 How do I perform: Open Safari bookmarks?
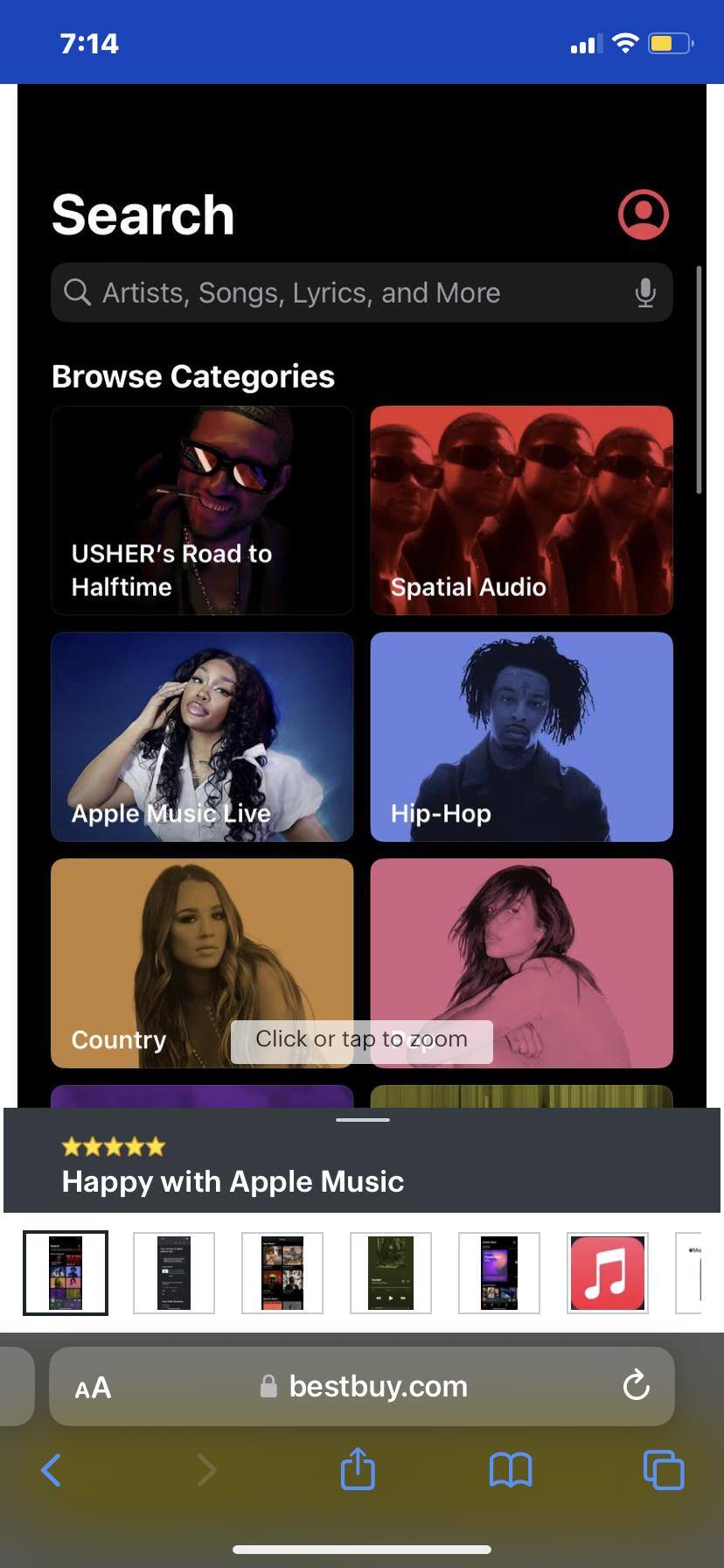(x=511, y=1470)
